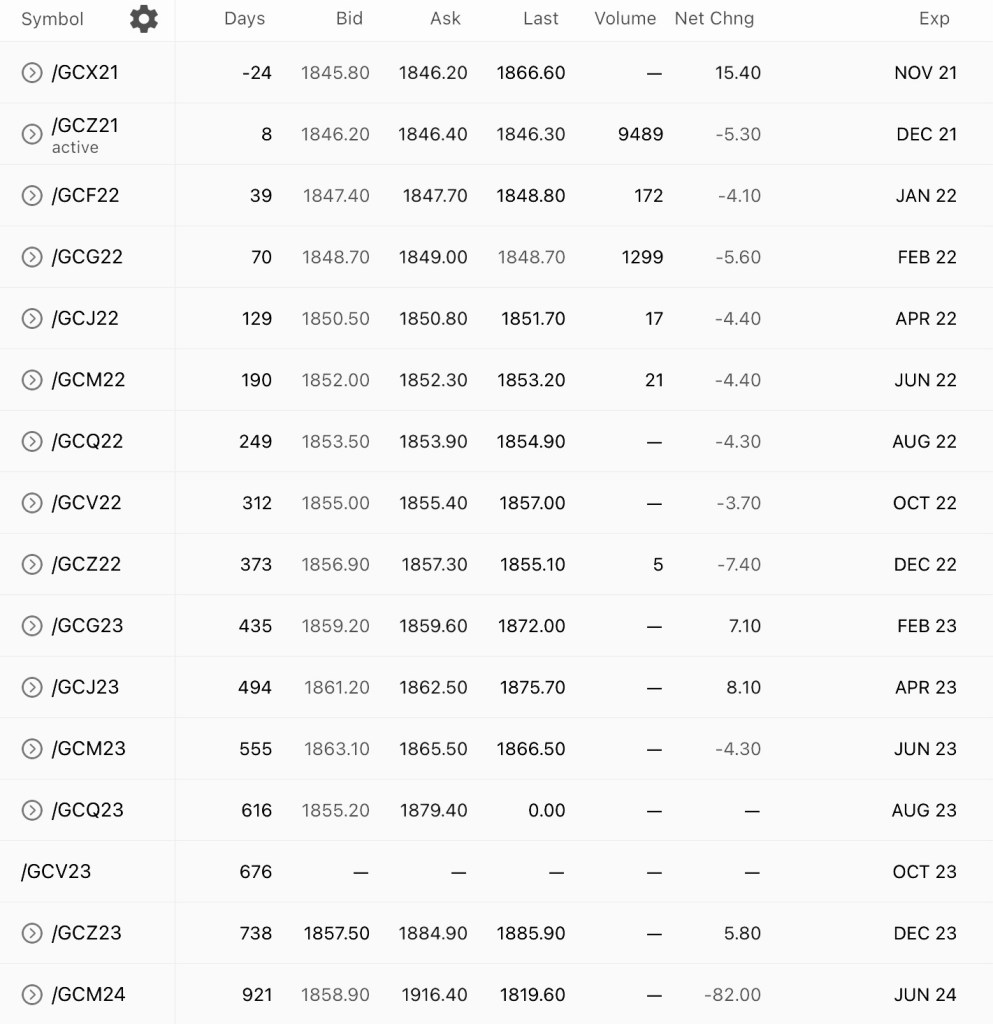Image resolution: width=993 pixels, height=1024 pixels.
Task: Open details for /GCZ22
Action: (32, 565)
